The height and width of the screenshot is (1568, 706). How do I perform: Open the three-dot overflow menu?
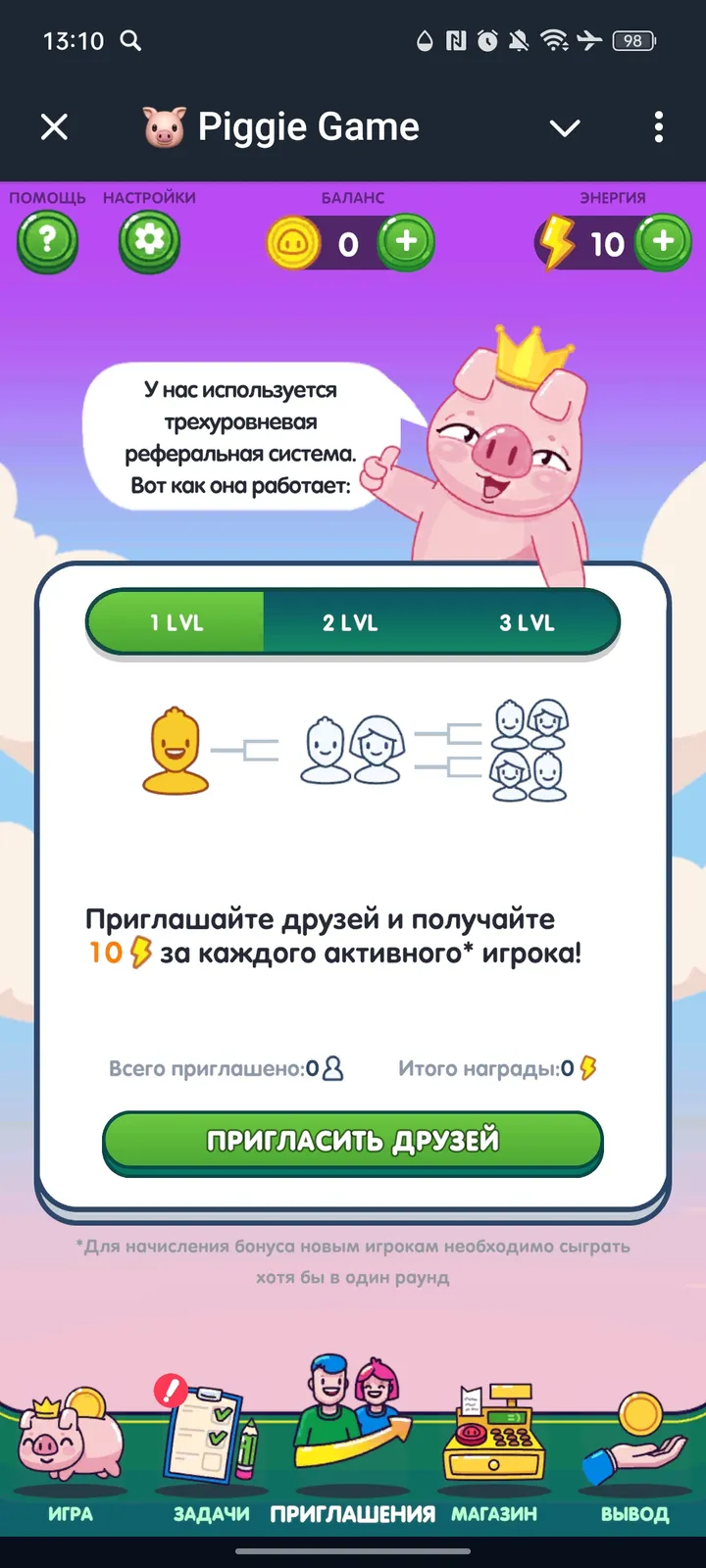[659, 127]
